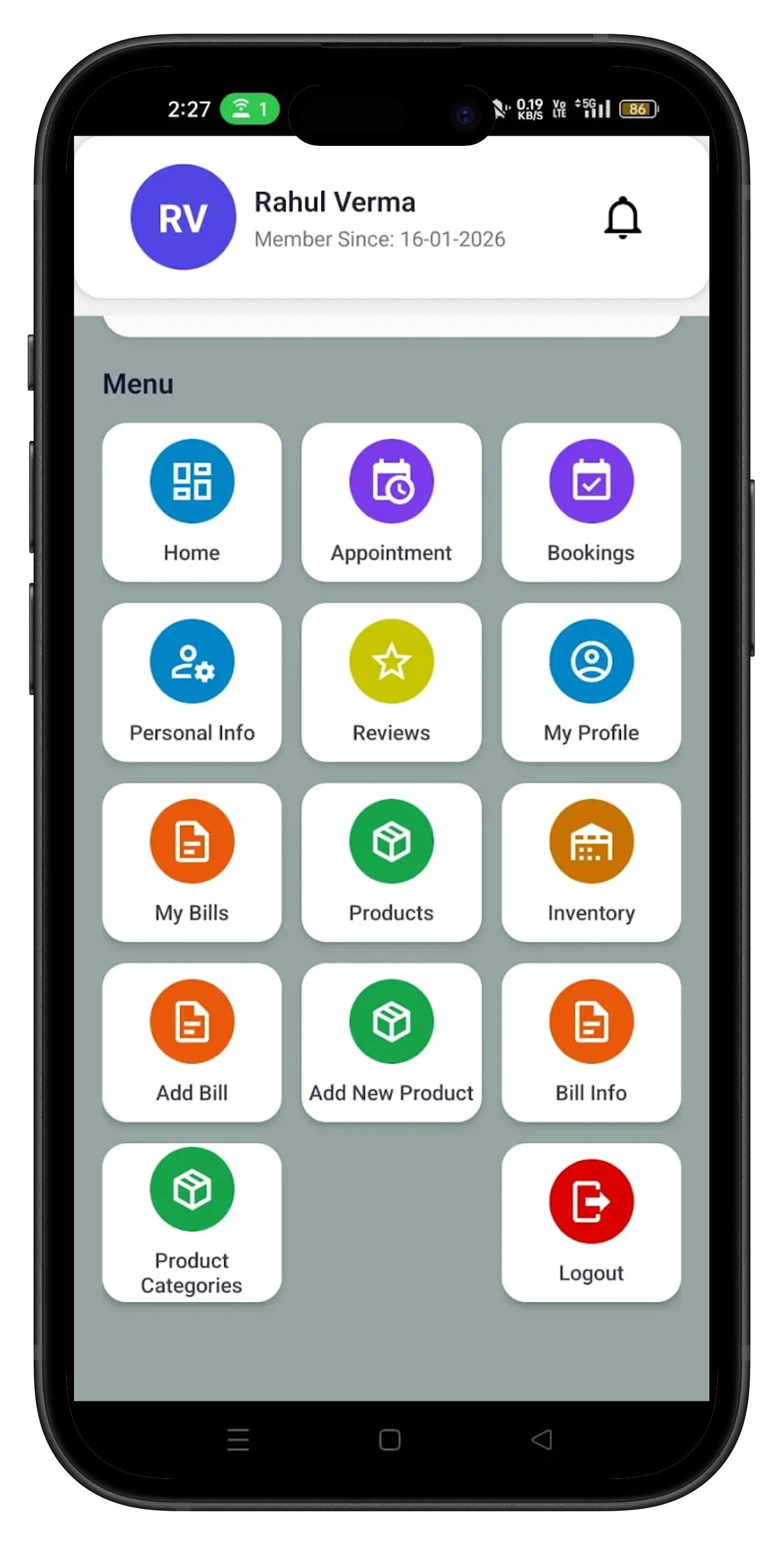Open Personal Info
784x1545 pixels.
point(192,681)
